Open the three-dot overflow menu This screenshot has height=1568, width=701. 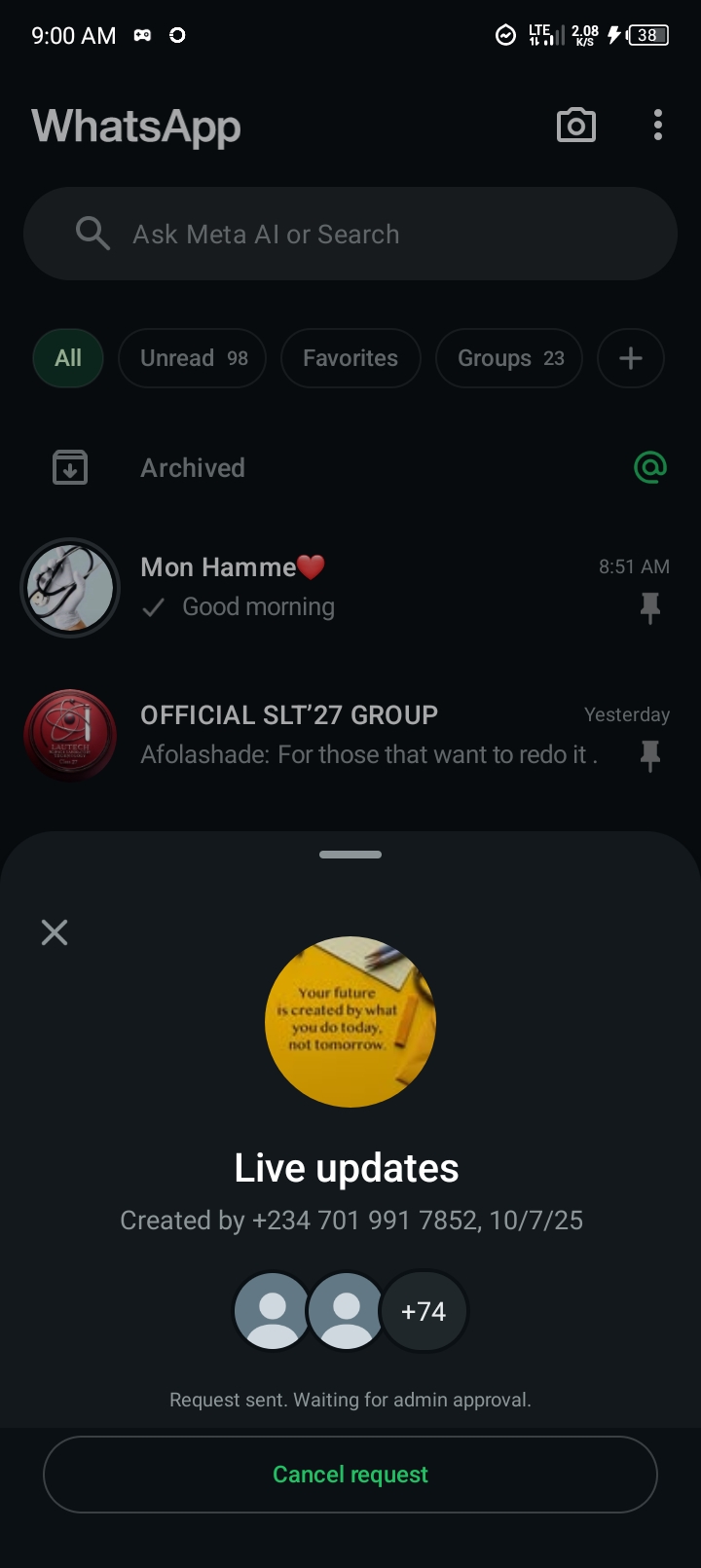(658, 126)
